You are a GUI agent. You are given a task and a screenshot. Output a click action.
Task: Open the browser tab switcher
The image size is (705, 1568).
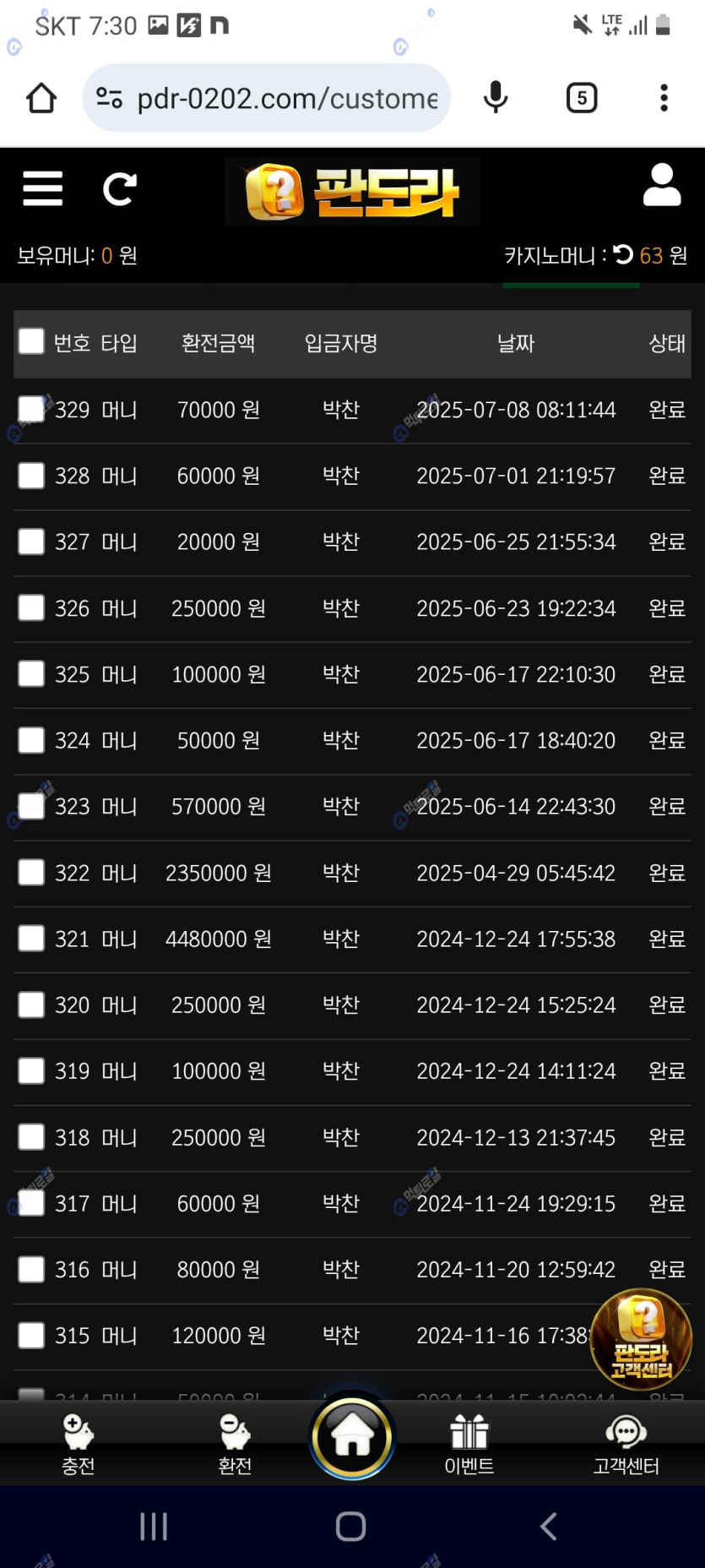(x=581, y=99)
